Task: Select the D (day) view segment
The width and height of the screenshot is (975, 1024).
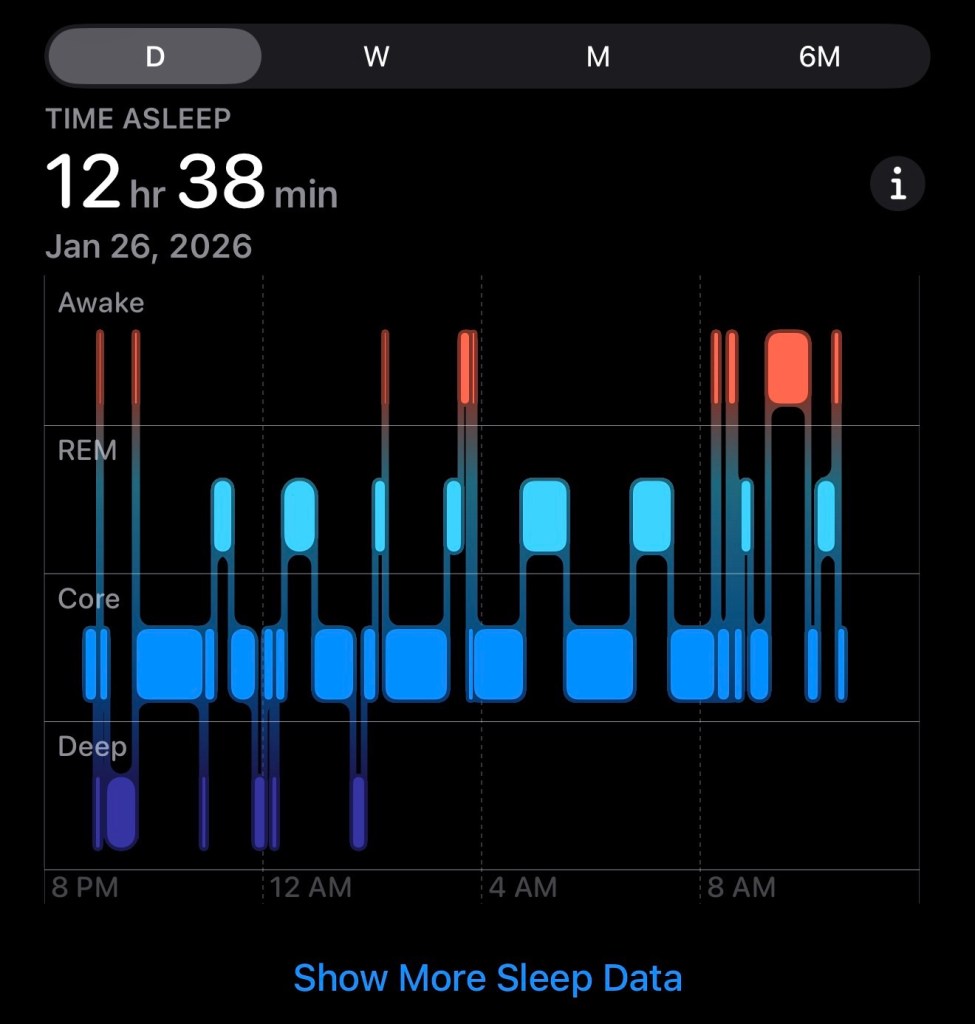Action: click(x=155, y=56)
